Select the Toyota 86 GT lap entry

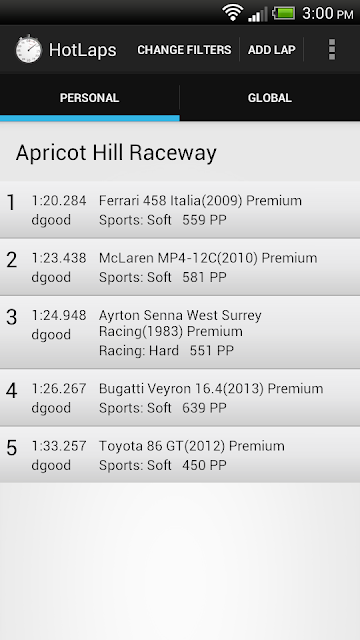180,455
